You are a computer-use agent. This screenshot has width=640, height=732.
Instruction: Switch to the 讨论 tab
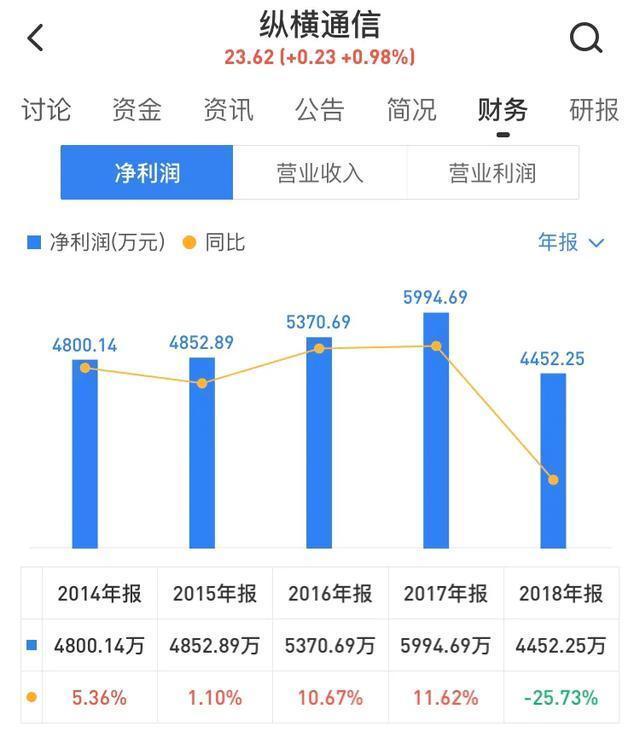(x=46, y=110)
